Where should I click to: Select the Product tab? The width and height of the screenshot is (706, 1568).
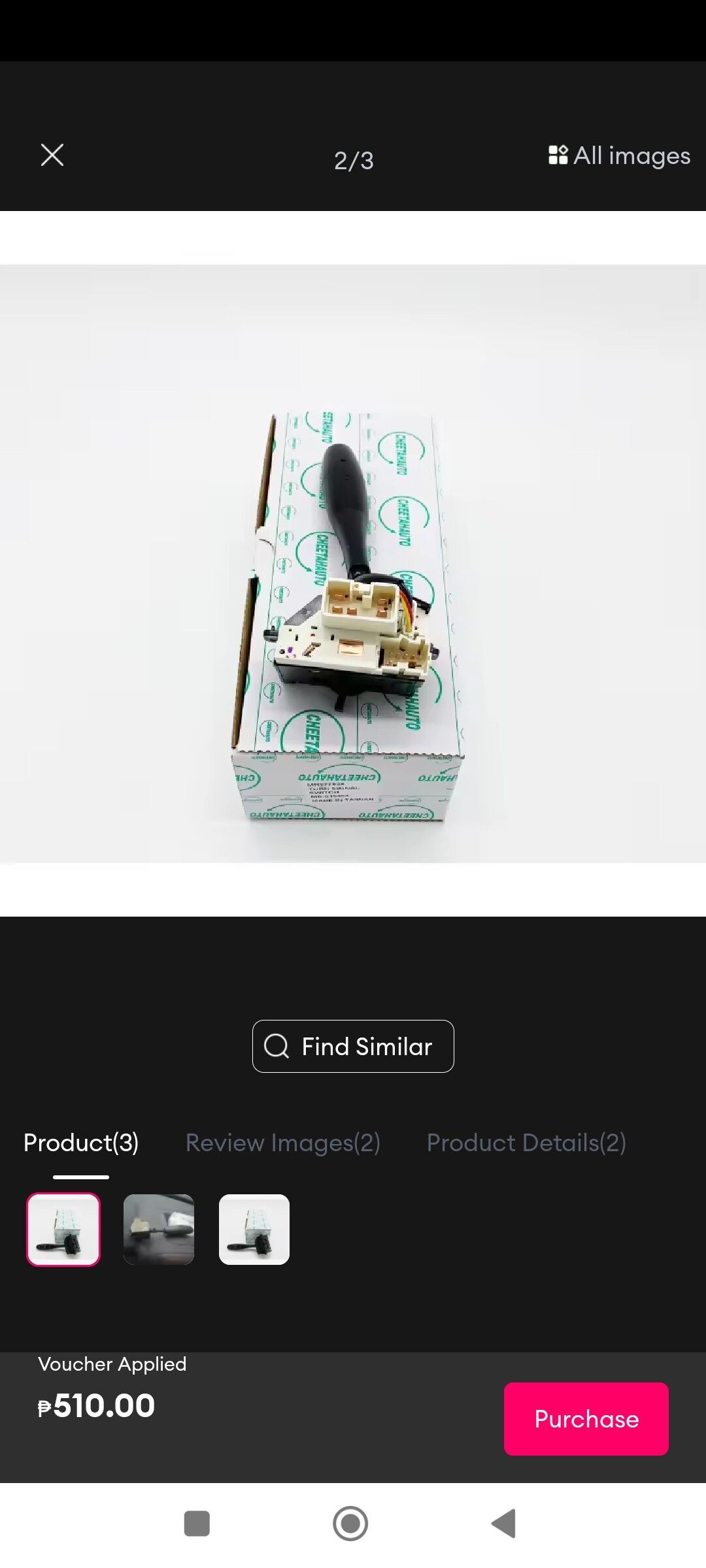pyautogui.click(x=81, y=1143)
